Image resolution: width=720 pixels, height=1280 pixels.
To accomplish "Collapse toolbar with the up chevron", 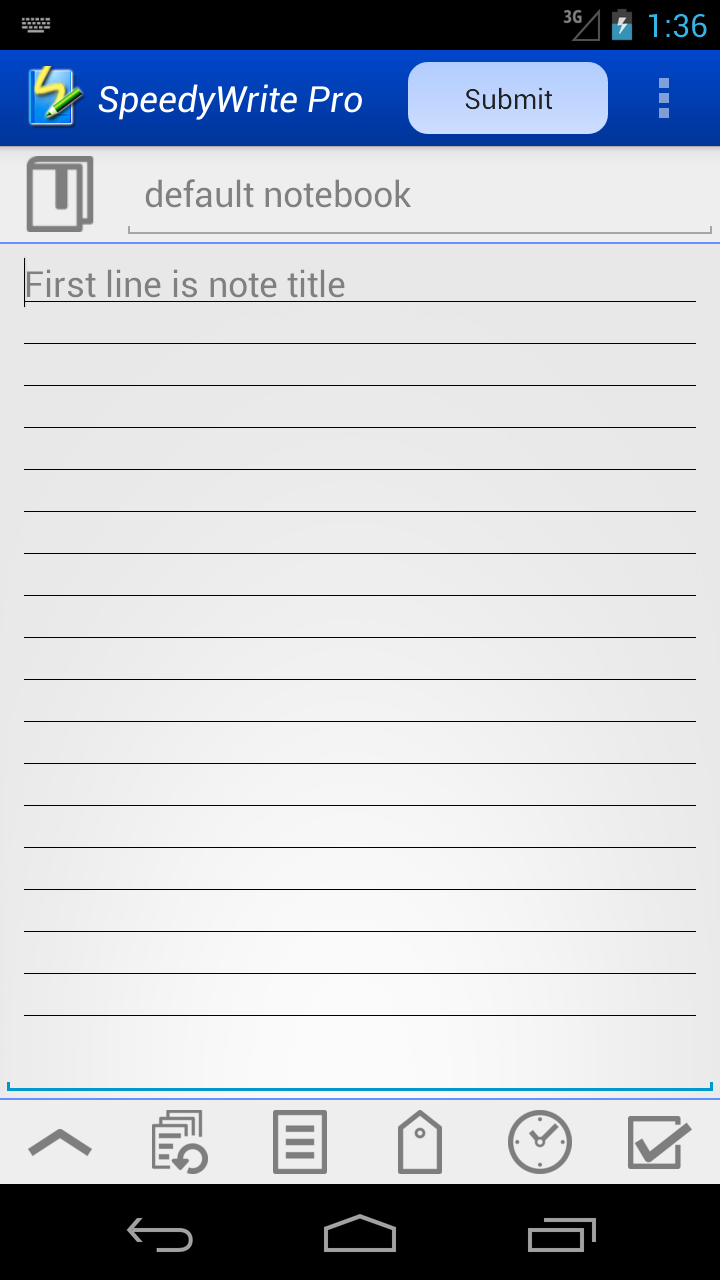I will point(60,1142).
